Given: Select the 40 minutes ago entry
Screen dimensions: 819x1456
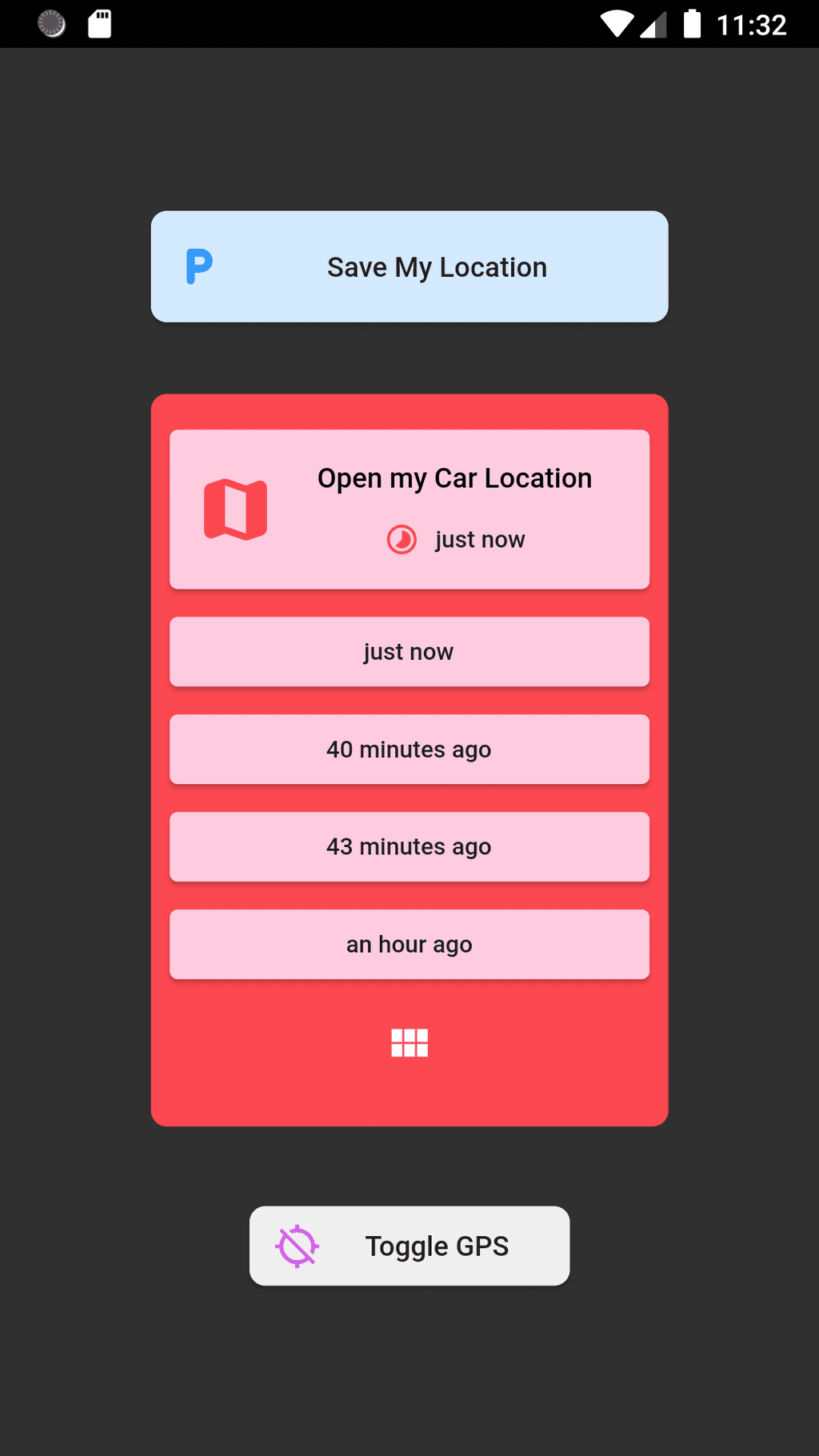Looking at the screenshot, I should coord(409,750).
